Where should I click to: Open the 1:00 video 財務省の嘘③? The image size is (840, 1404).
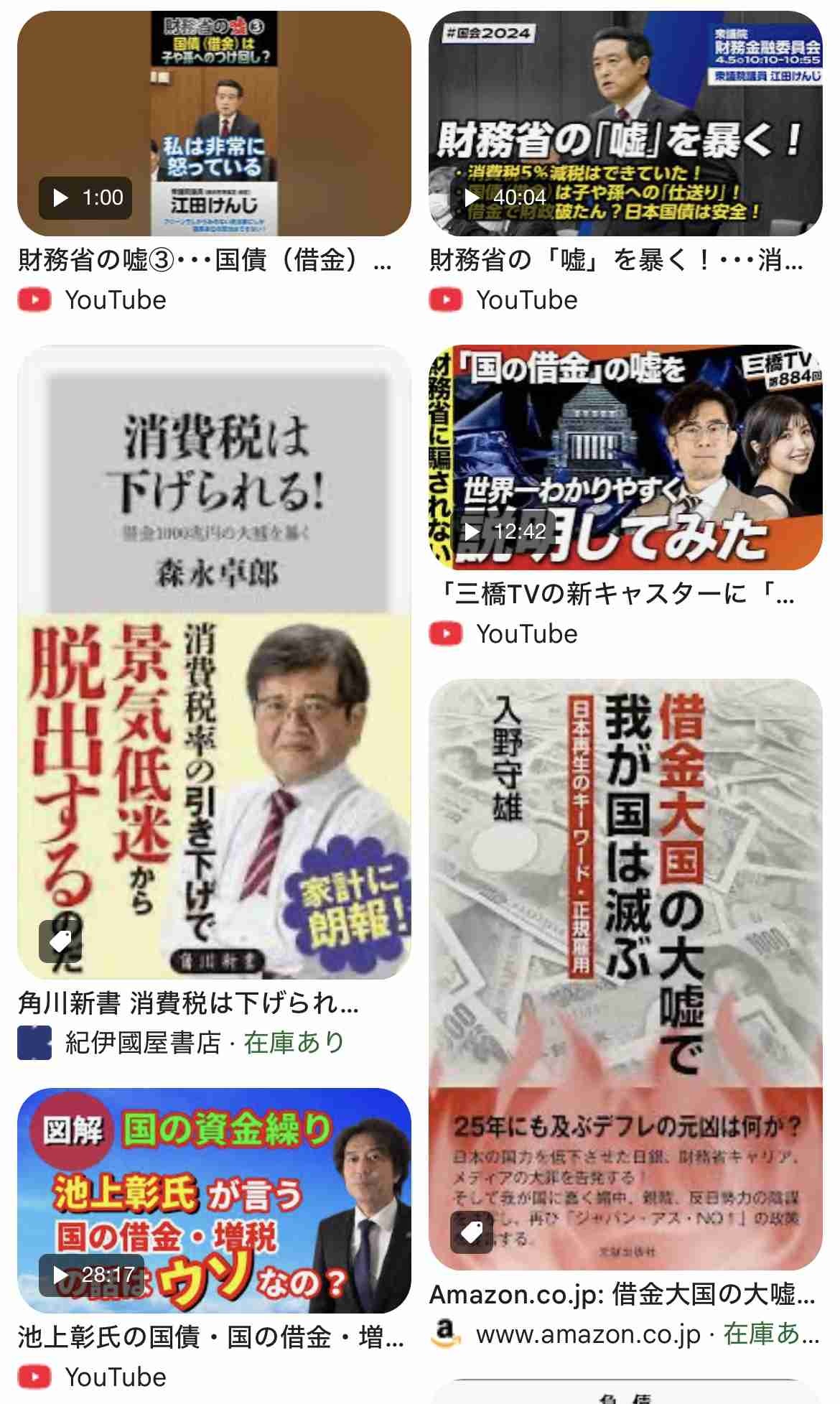click(214, 124)
